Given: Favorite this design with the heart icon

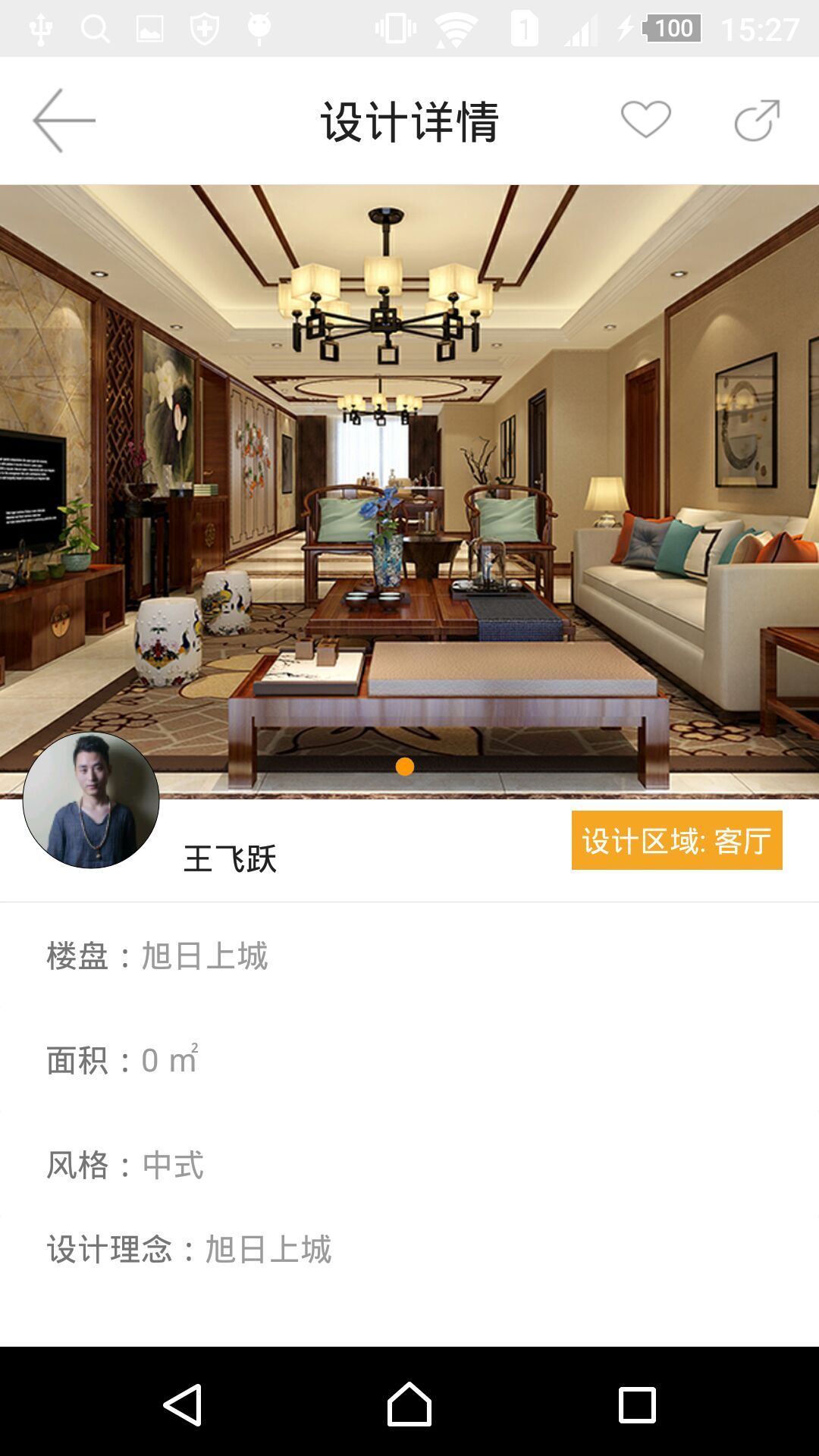Looking at the screenshot, I should tap(645, 120).
